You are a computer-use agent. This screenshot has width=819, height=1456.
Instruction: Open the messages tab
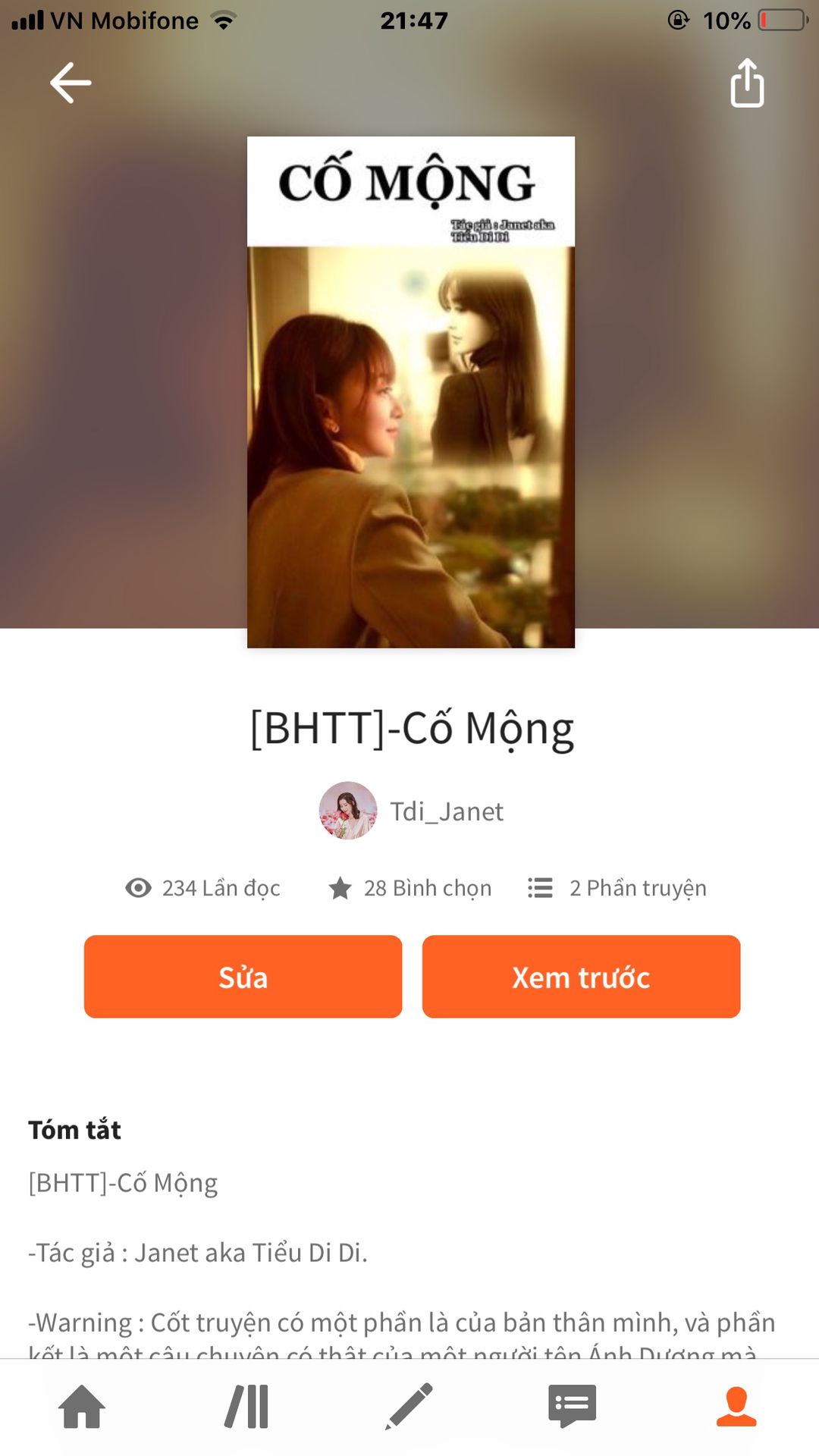point(573,1407)
